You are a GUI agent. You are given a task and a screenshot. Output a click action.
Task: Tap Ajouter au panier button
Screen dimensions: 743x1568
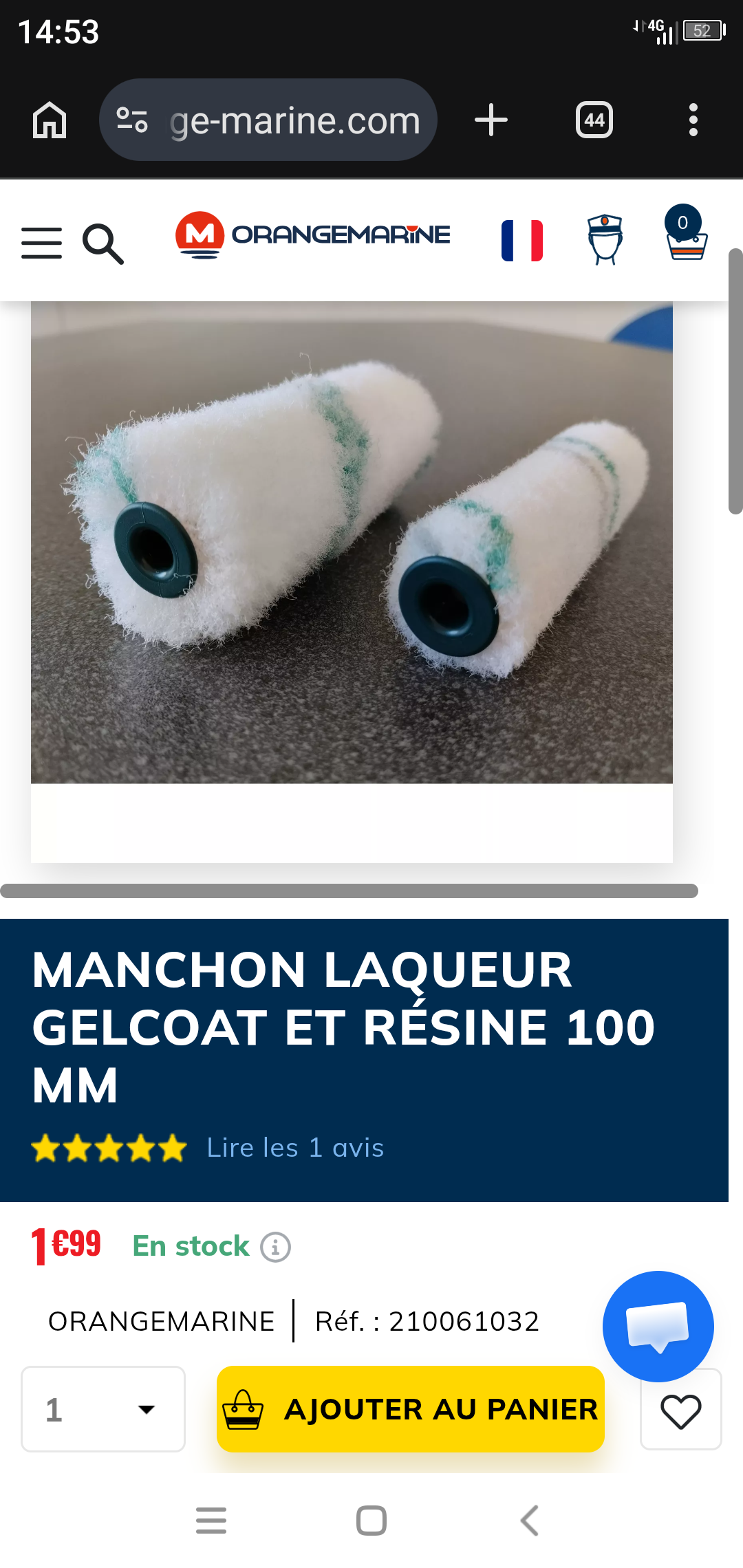(x=411, y=1409)
